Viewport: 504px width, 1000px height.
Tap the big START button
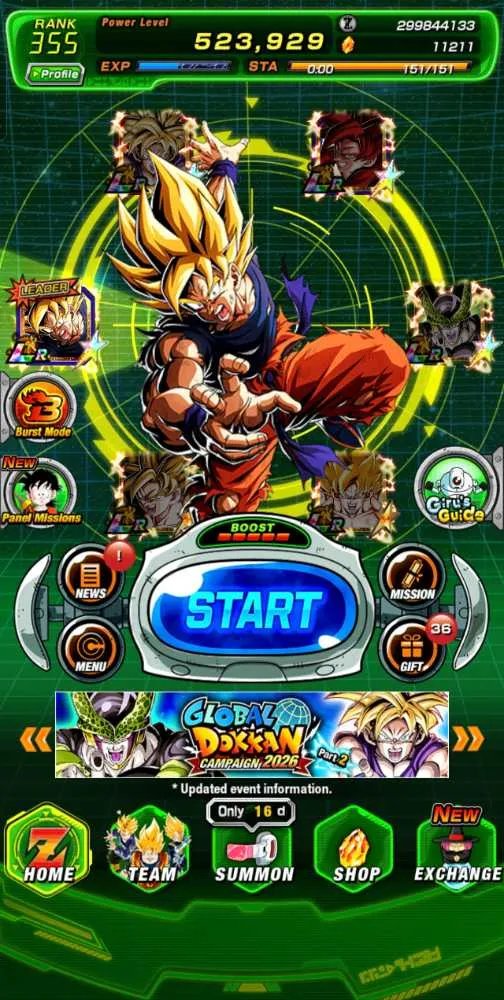coord(253,608)
